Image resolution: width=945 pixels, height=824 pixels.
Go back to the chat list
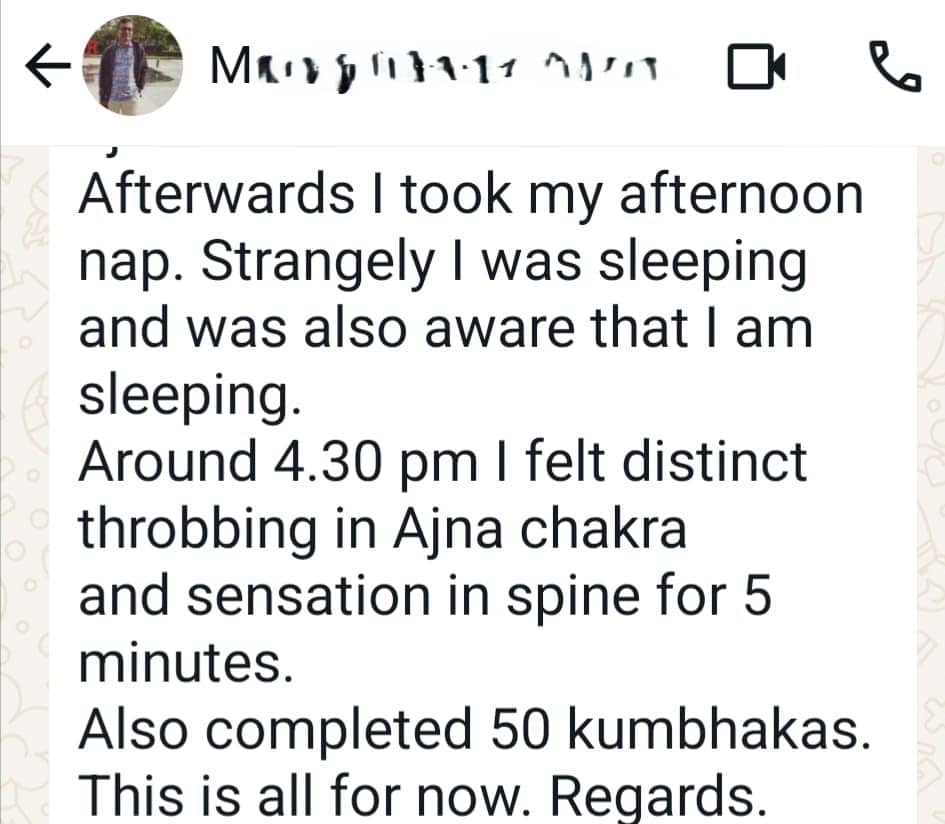tap(47, 68)
